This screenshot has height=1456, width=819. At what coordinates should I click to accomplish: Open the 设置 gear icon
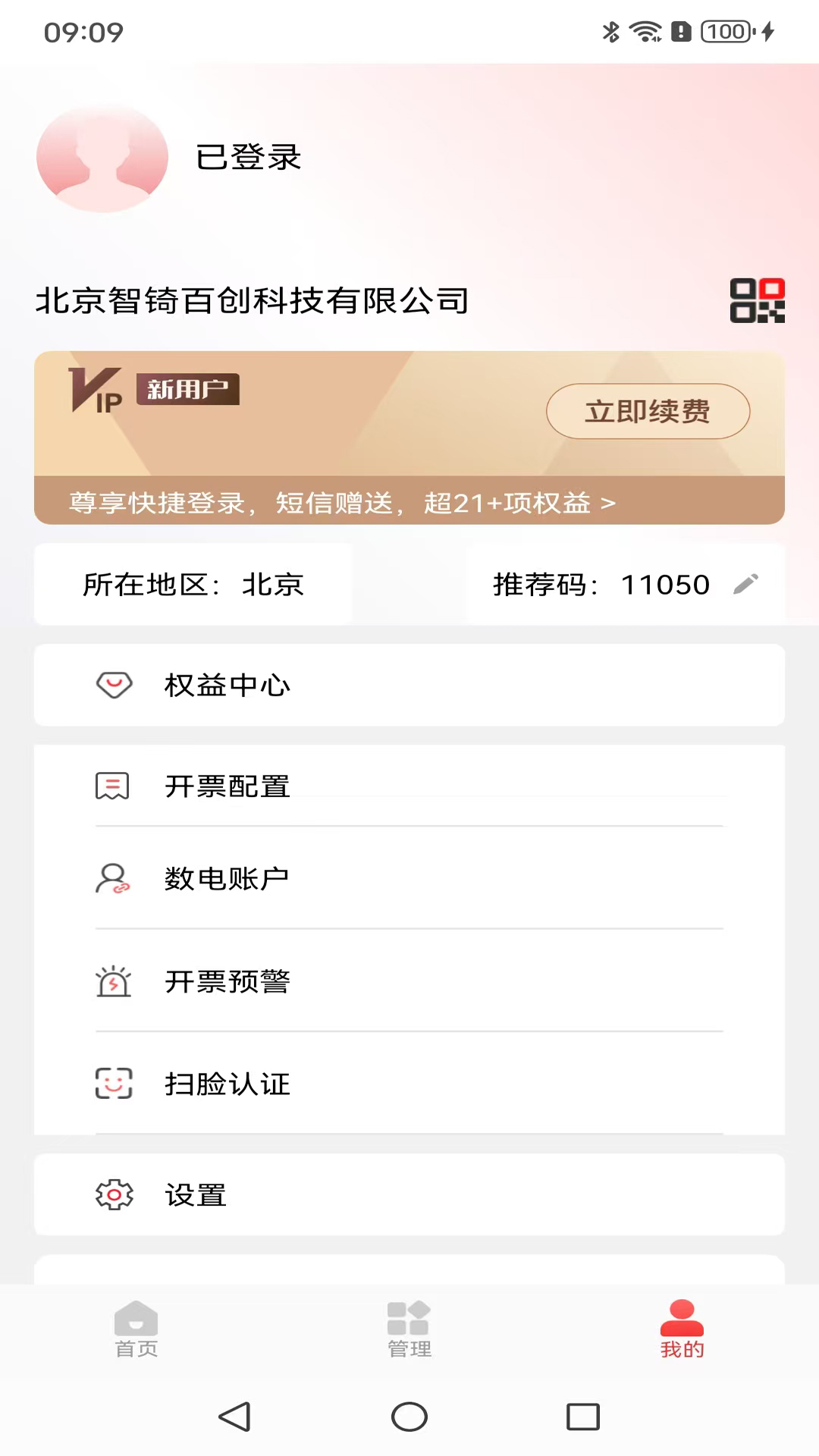(x=113, y=1194)
